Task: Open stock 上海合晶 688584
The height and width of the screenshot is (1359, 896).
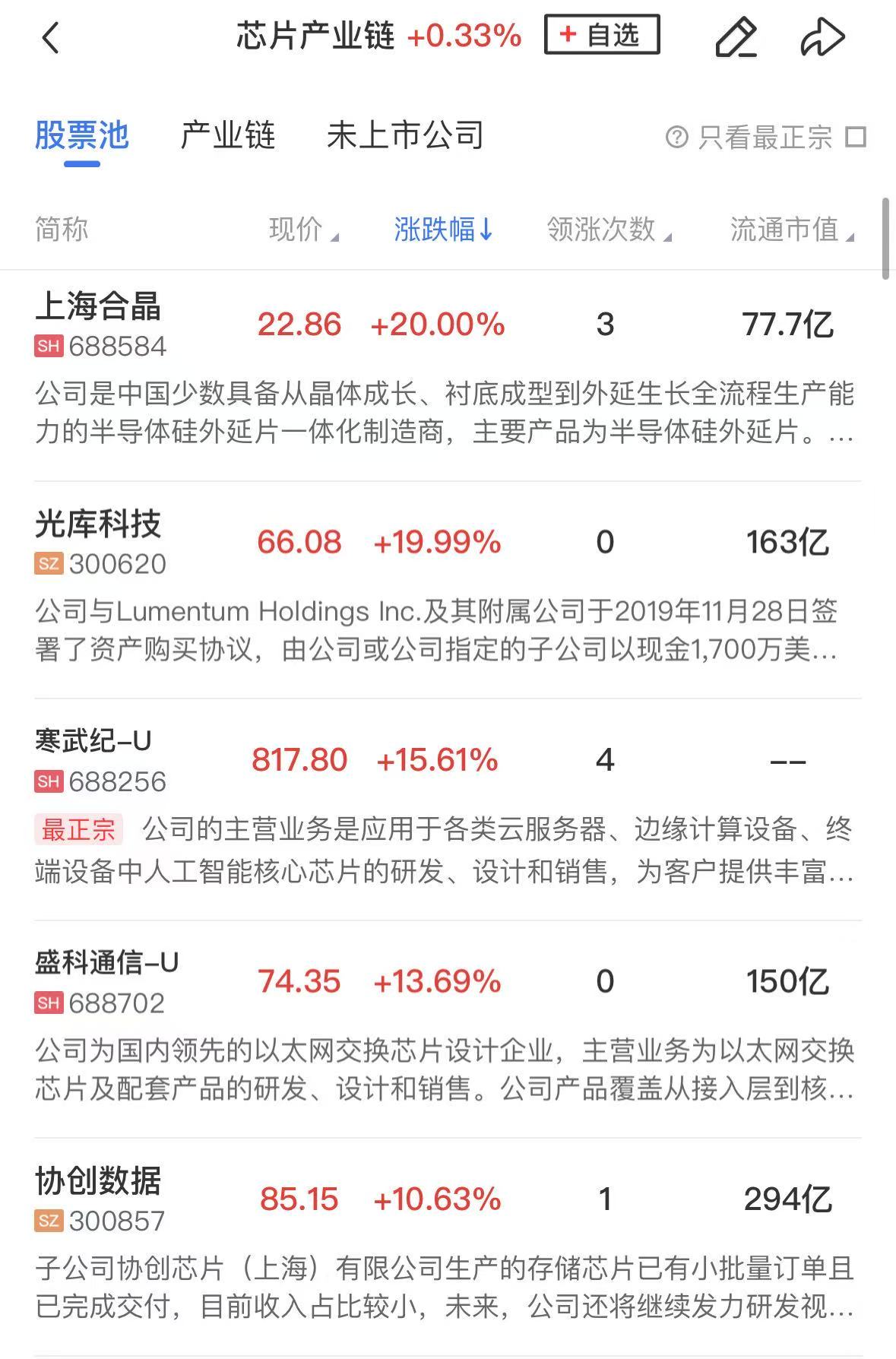Action: (99, 325)
